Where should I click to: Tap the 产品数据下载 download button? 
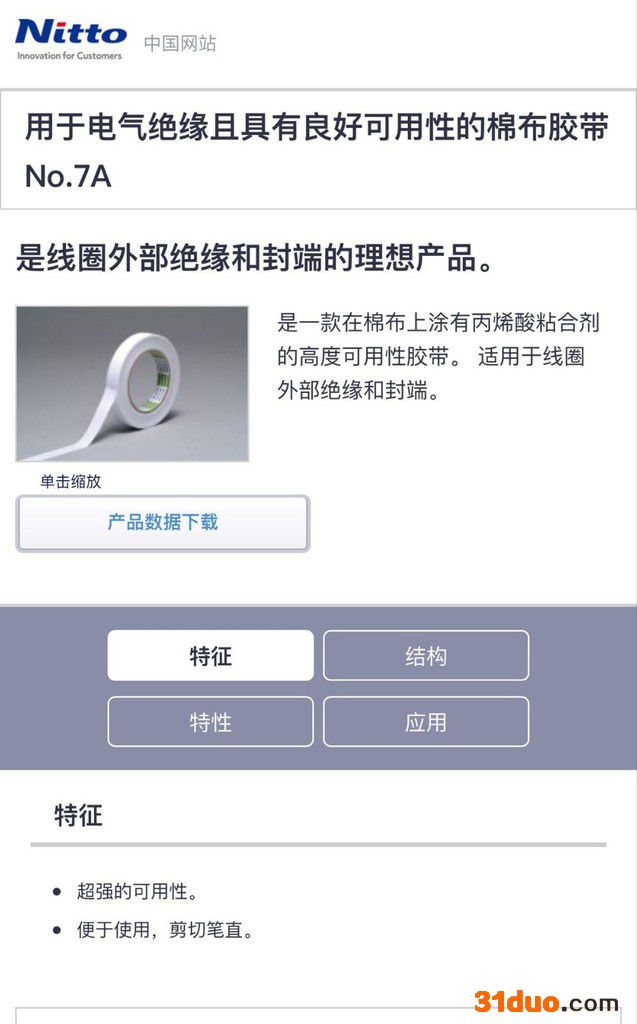[x=163, y=523]
